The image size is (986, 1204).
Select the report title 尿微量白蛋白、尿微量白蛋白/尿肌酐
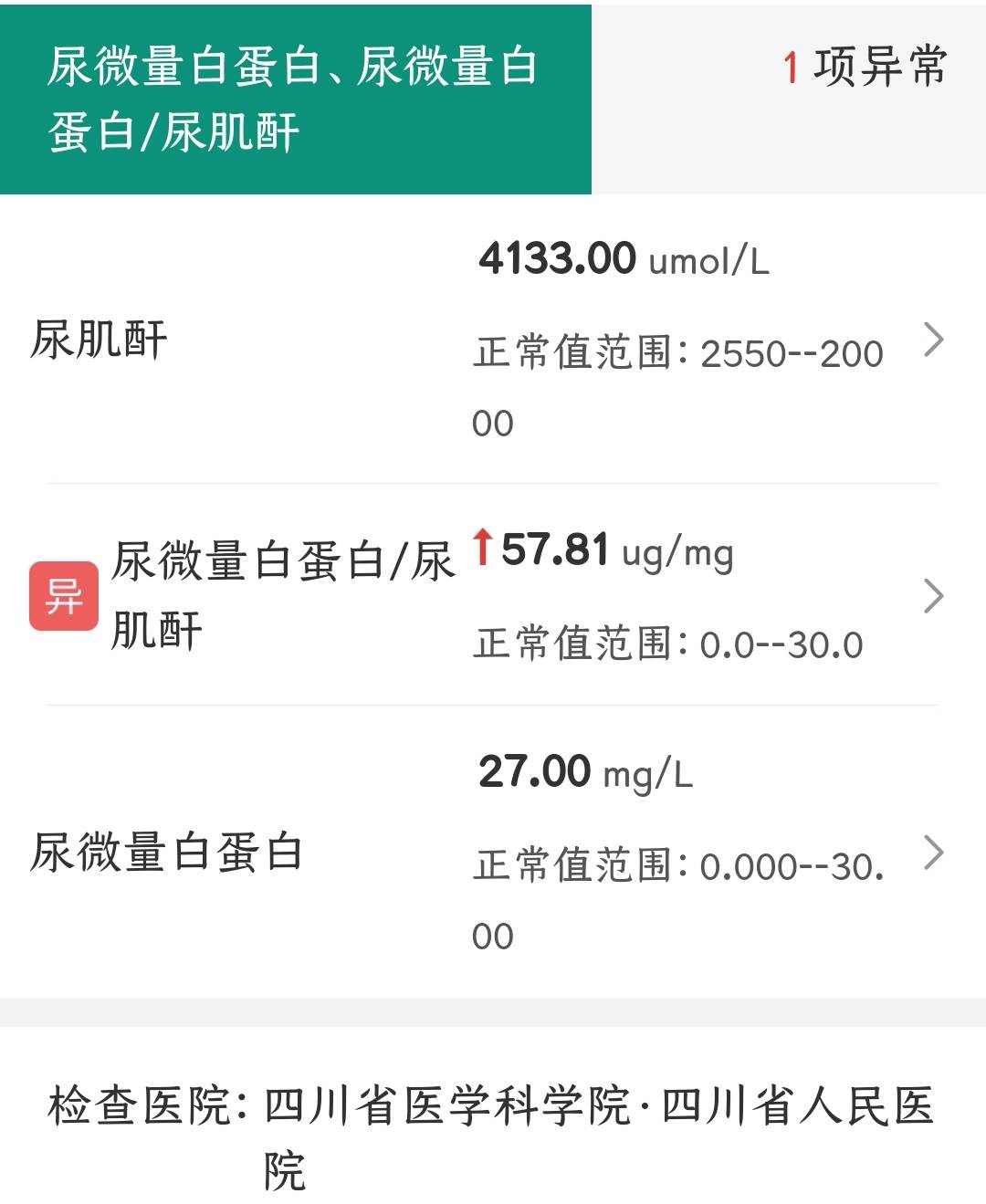(292, 96)
